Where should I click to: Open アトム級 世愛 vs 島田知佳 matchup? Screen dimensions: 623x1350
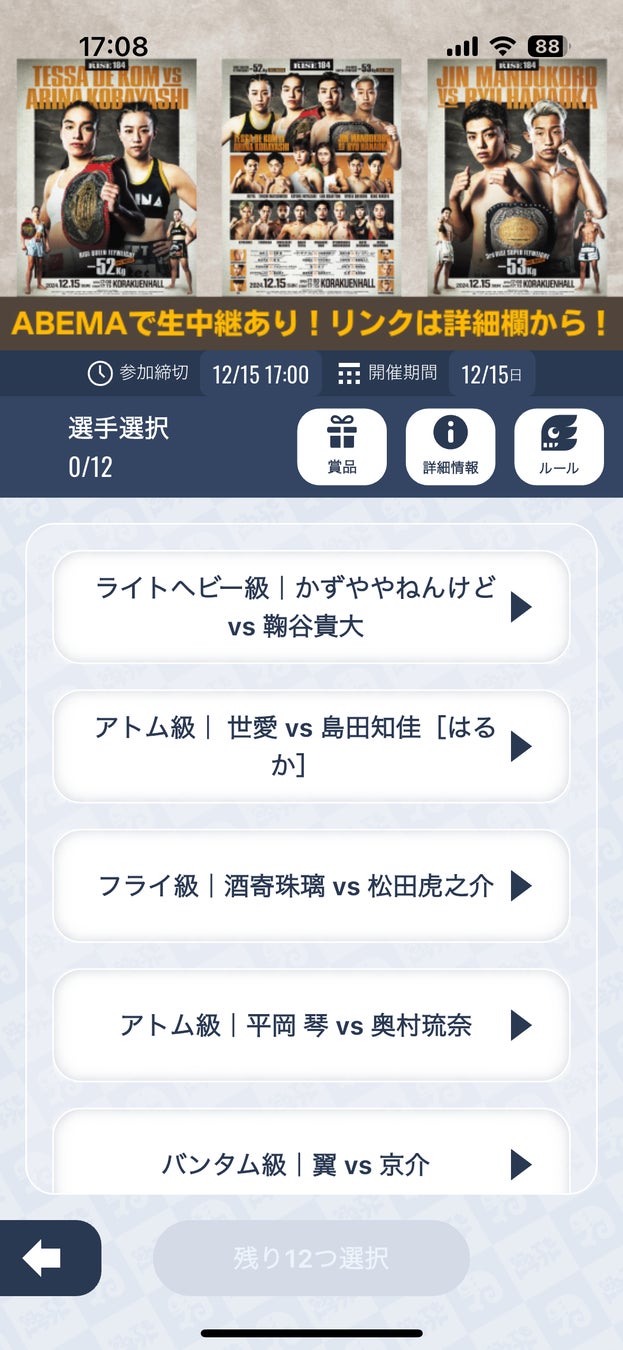tap(311, 746)
